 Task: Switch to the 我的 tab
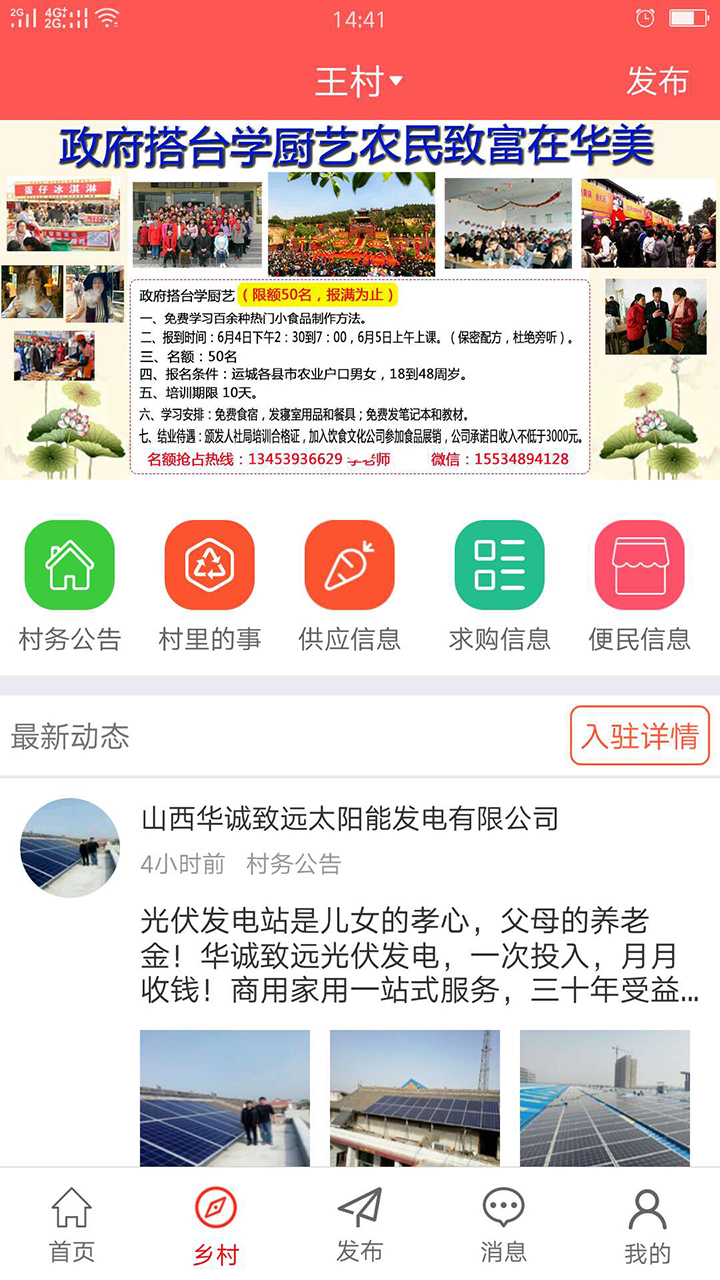(x=647, y=1225)
